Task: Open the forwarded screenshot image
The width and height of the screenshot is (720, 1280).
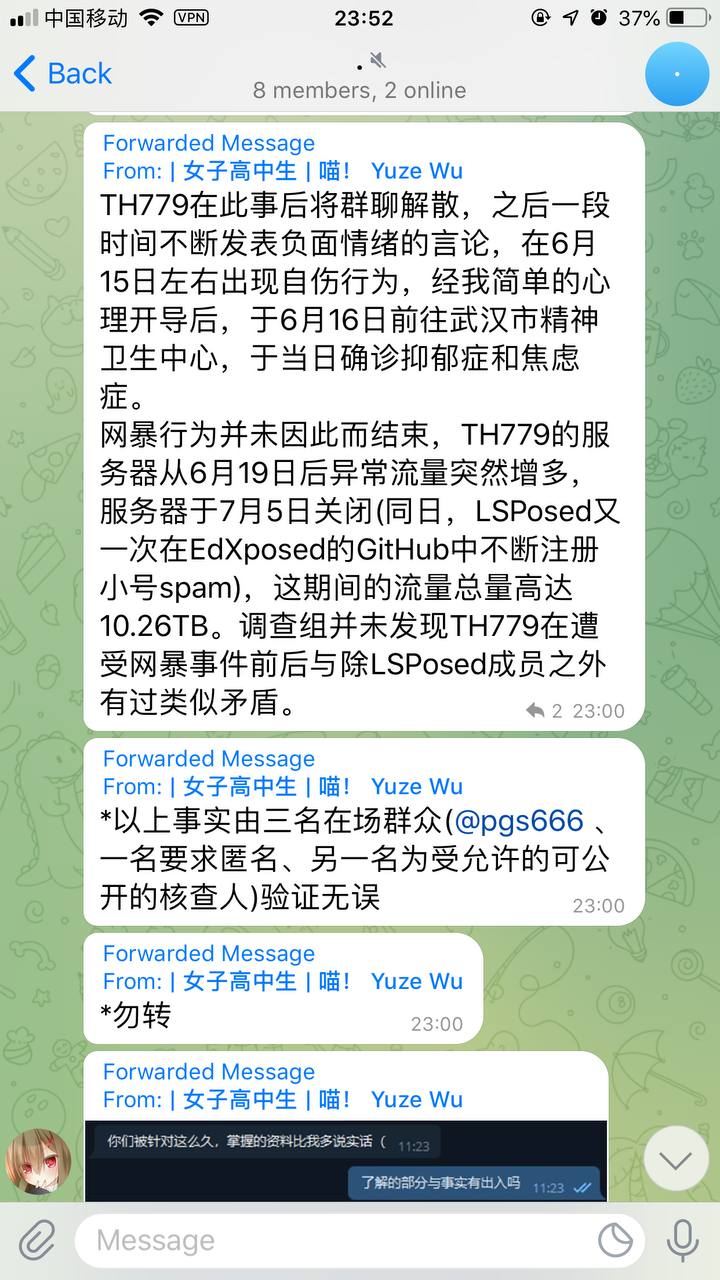Action: coord(346,1160)
